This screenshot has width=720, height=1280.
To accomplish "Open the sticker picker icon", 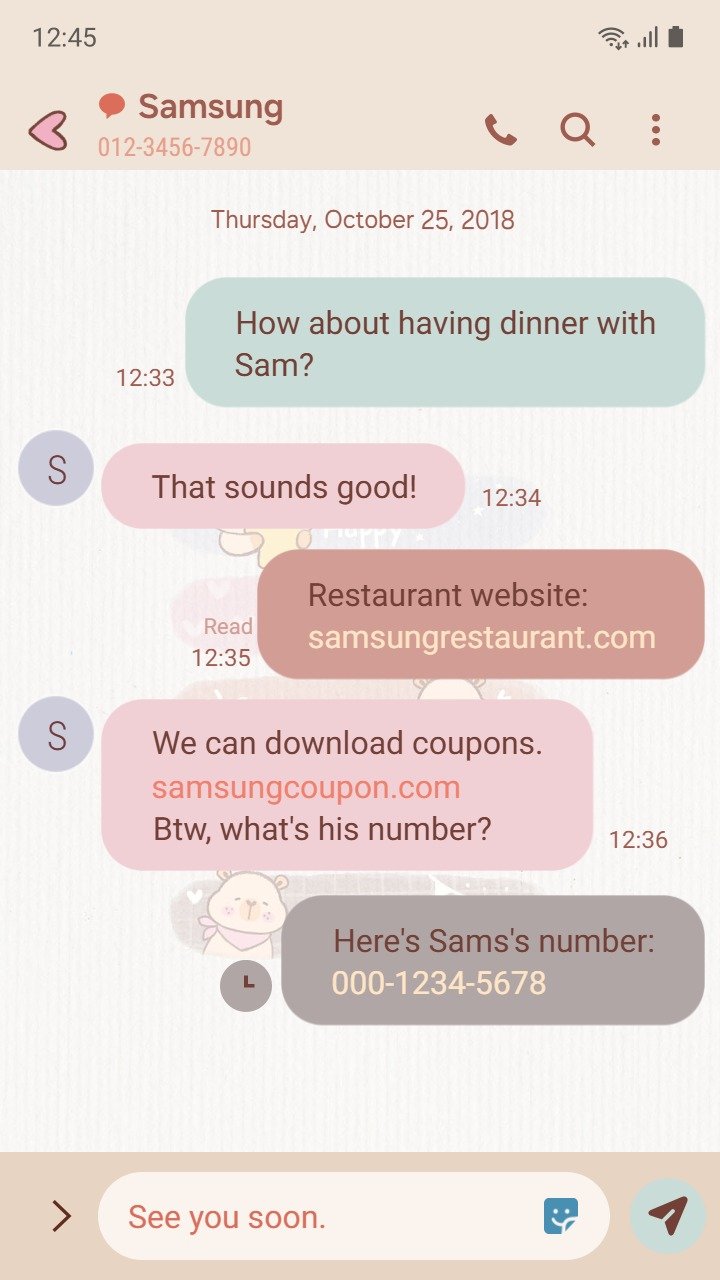I will coord(561,1216).
